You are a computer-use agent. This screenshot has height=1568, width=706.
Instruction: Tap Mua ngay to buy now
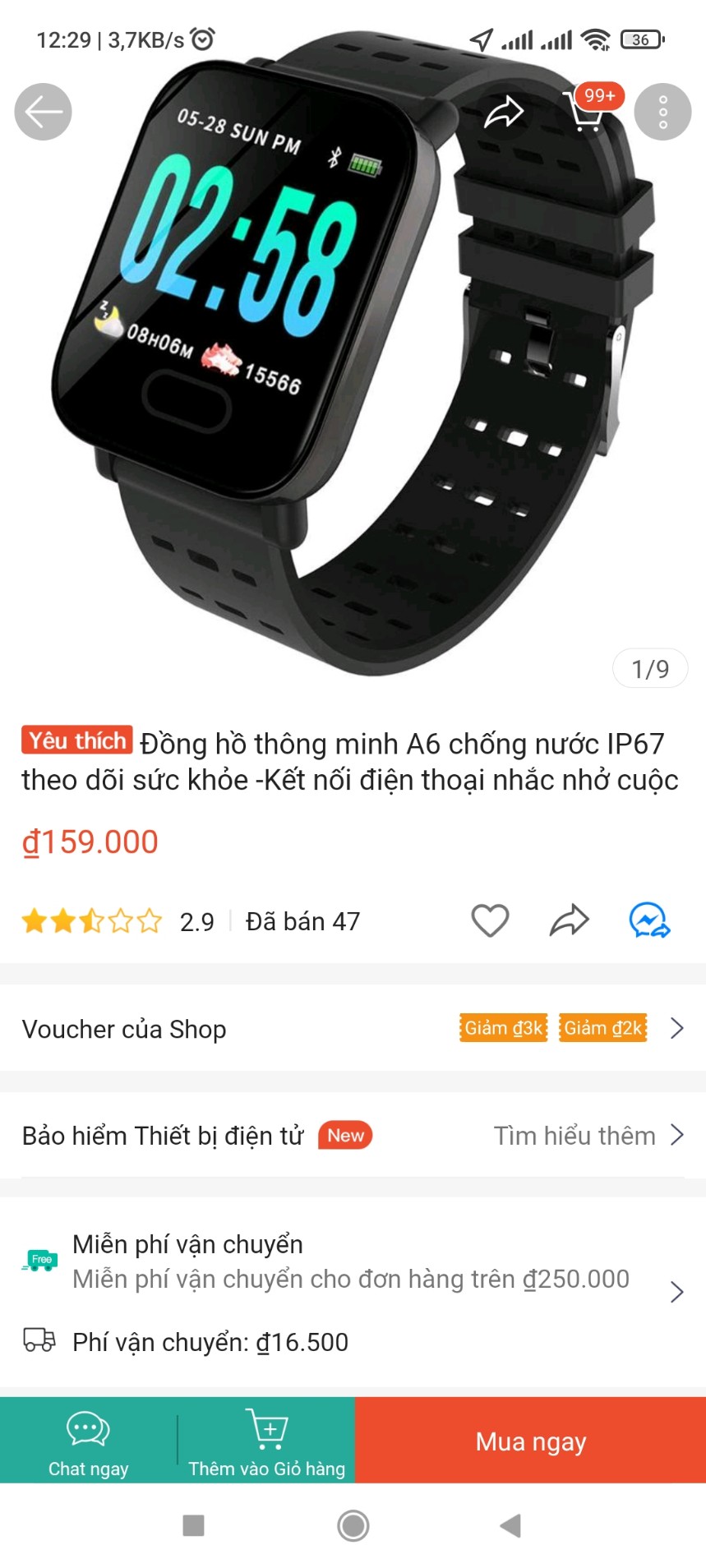(x=530, y=1441)
